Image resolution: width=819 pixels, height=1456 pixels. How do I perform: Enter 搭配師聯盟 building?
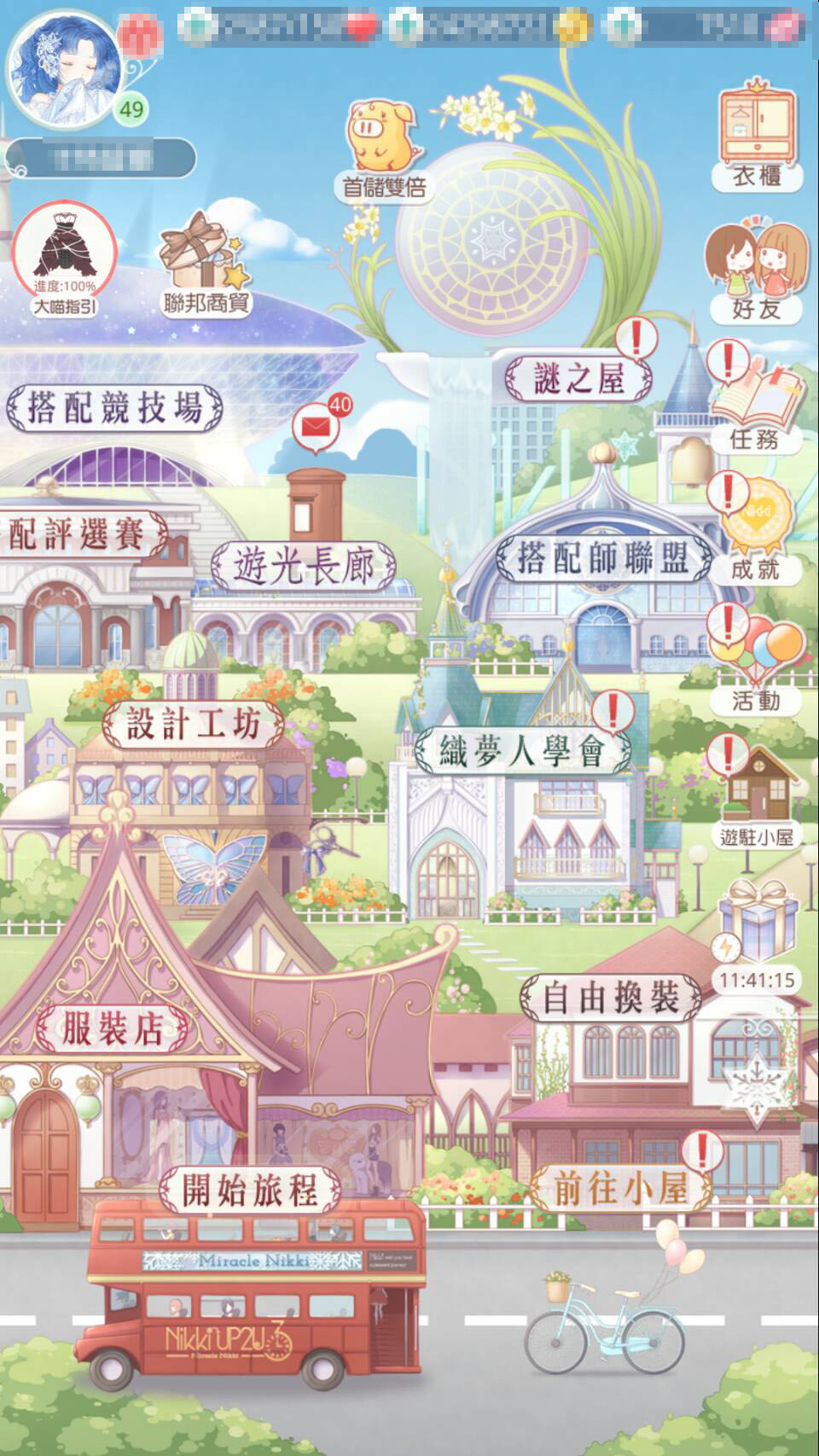[x=603, y=558]
